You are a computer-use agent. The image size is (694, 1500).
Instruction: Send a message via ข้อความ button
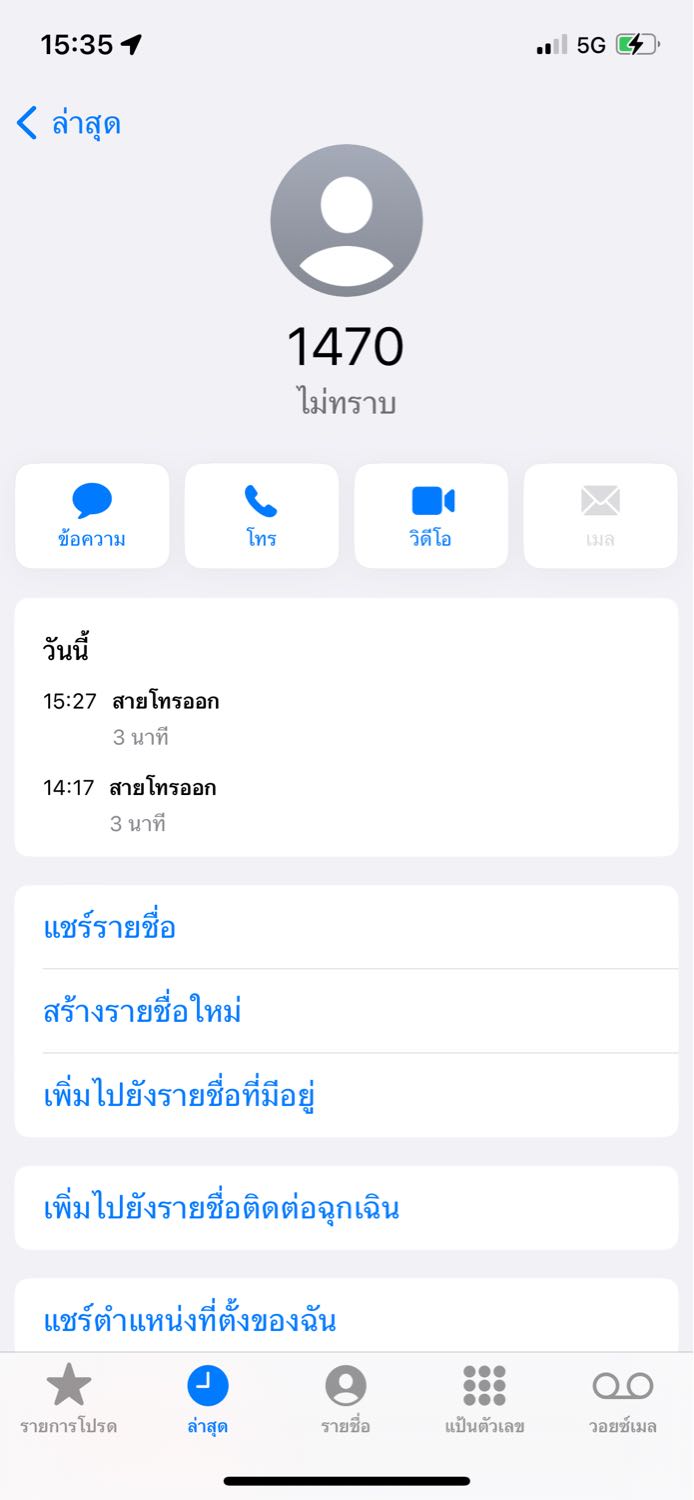(x=92, y=516)
